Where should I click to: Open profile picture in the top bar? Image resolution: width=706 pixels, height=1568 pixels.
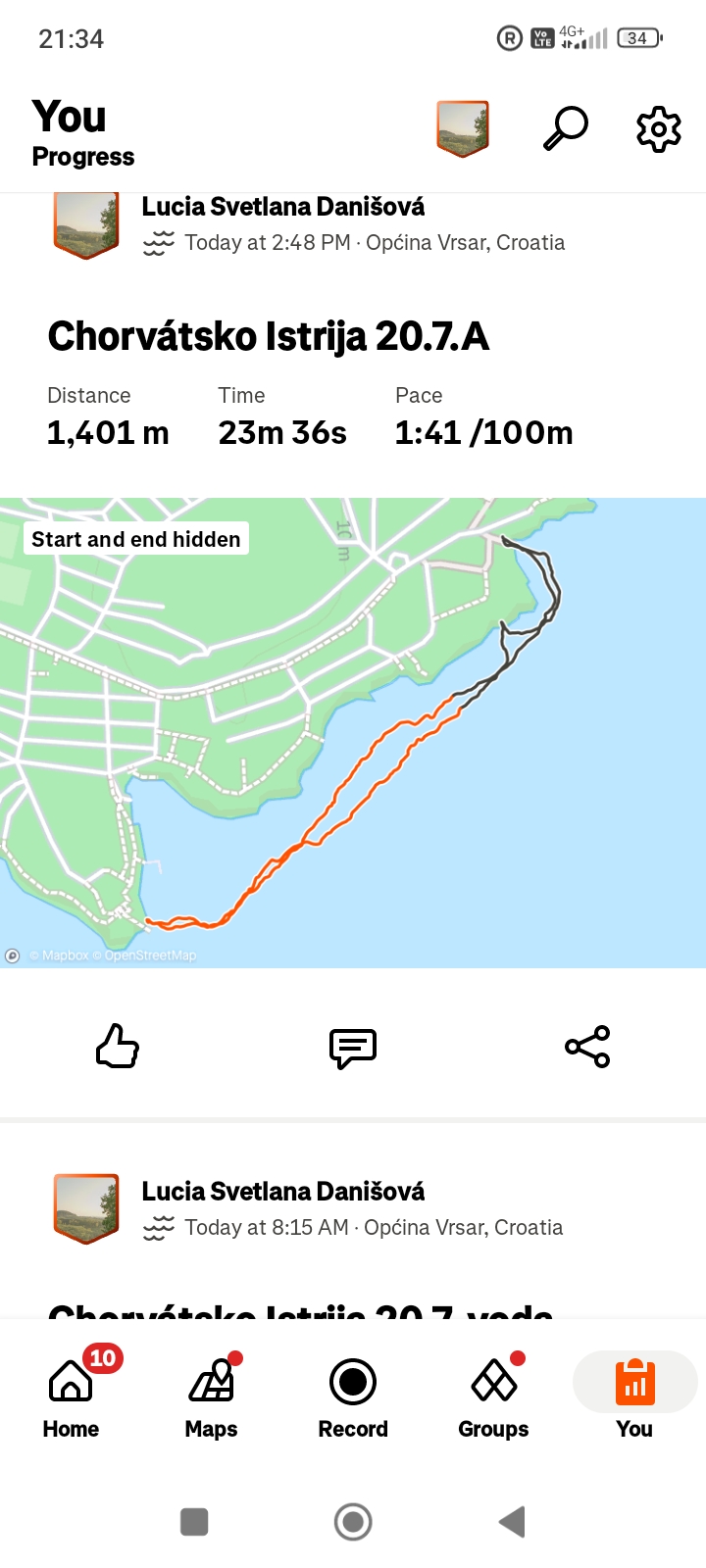[463, 128]
